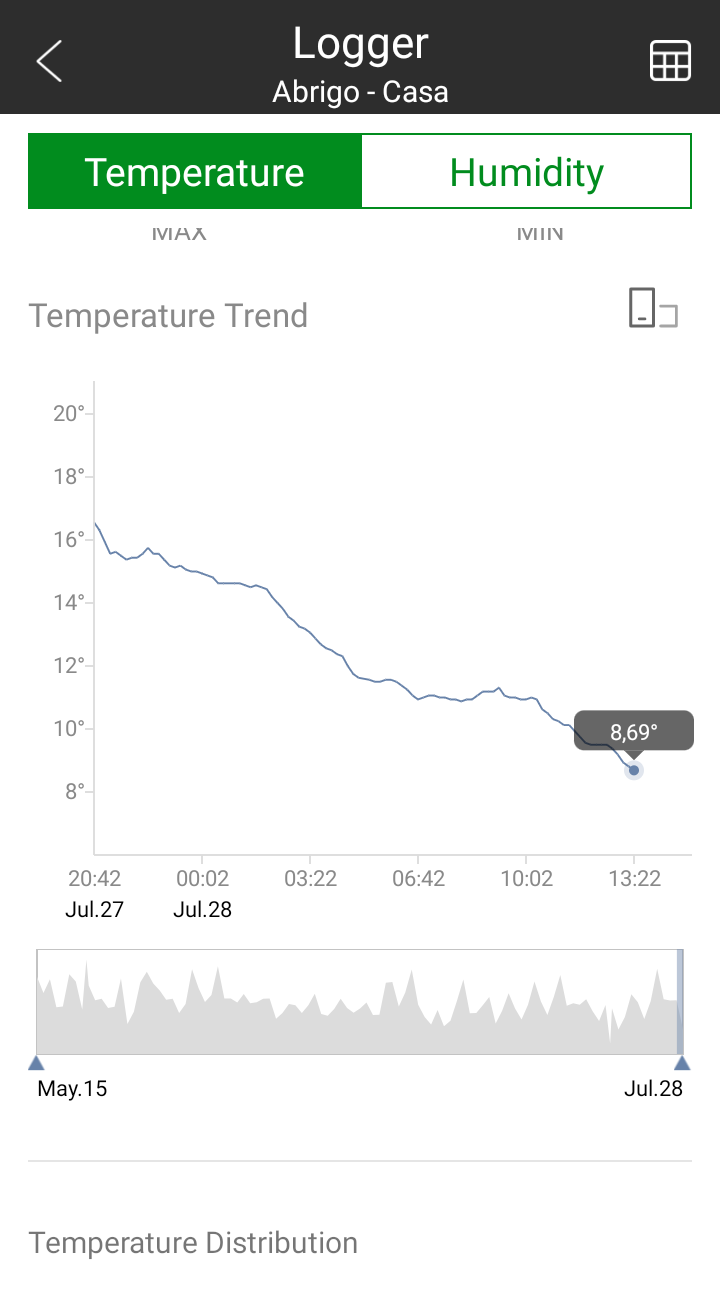
Task: Select the Temperature tab
Action: coord(194,172)
